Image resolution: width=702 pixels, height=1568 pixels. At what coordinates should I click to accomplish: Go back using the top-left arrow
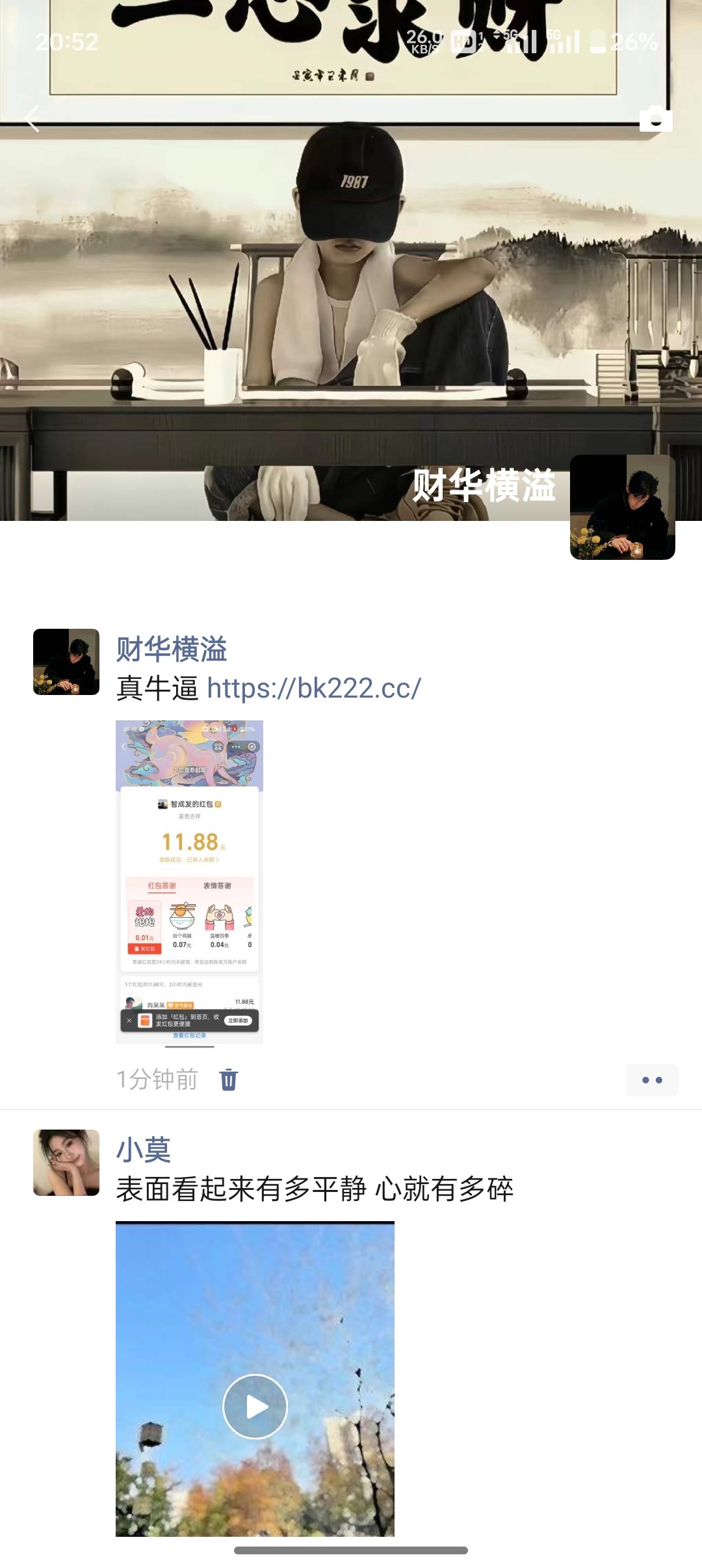pos(32,119)
